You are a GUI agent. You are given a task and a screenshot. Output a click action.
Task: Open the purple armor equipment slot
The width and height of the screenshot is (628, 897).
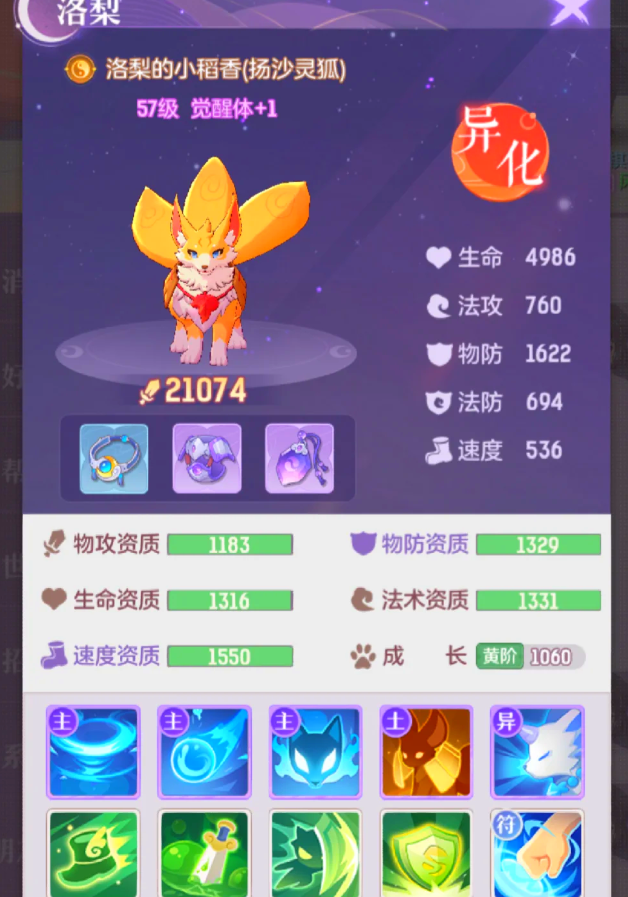207,459
